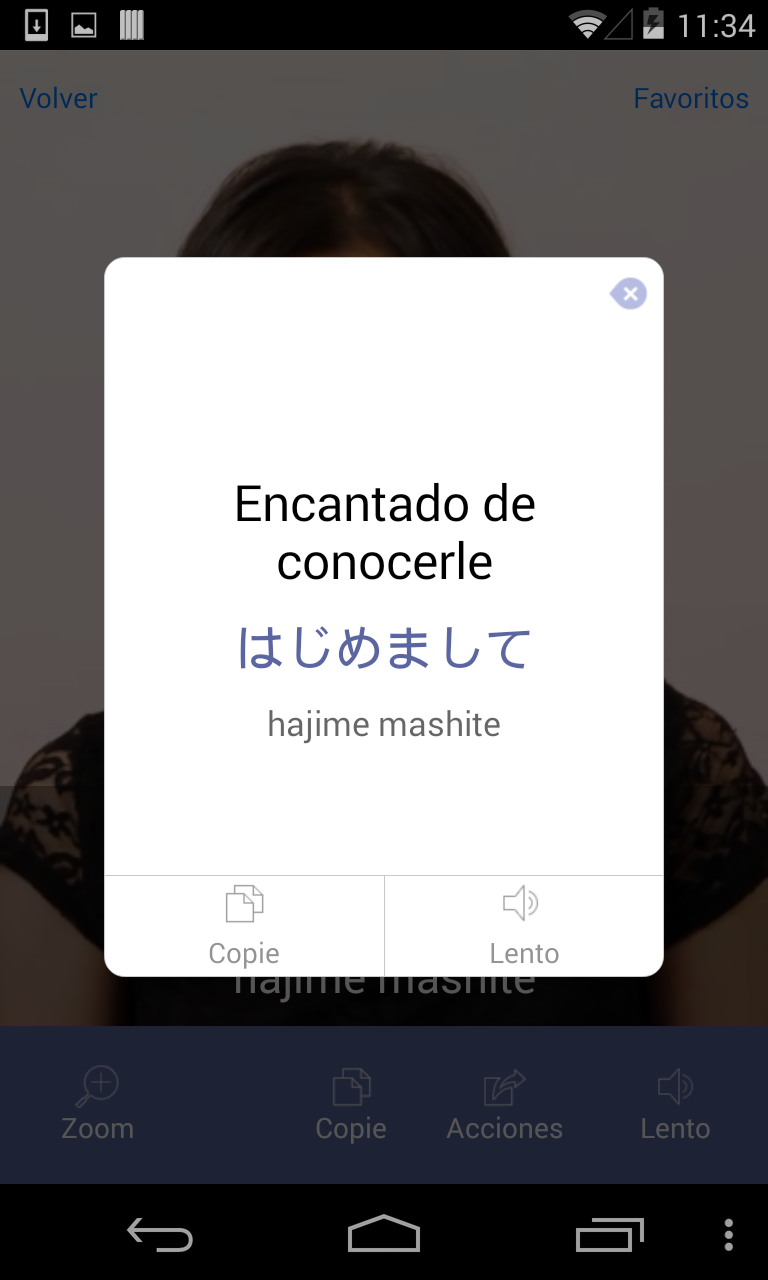768x1280 pixels.
Task: Go to the home screen
Action: (x=384, y=1235)
